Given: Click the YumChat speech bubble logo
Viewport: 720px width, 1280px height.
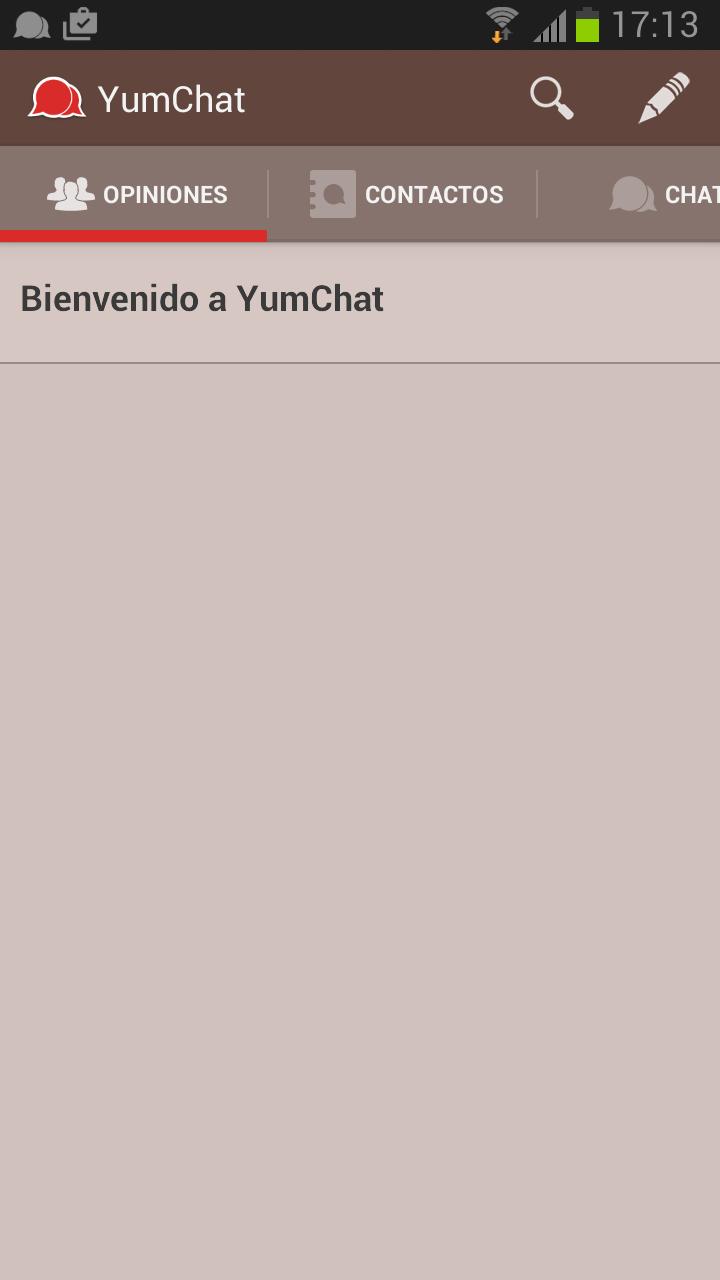Looking at the screenshot, I should (57, 97).
